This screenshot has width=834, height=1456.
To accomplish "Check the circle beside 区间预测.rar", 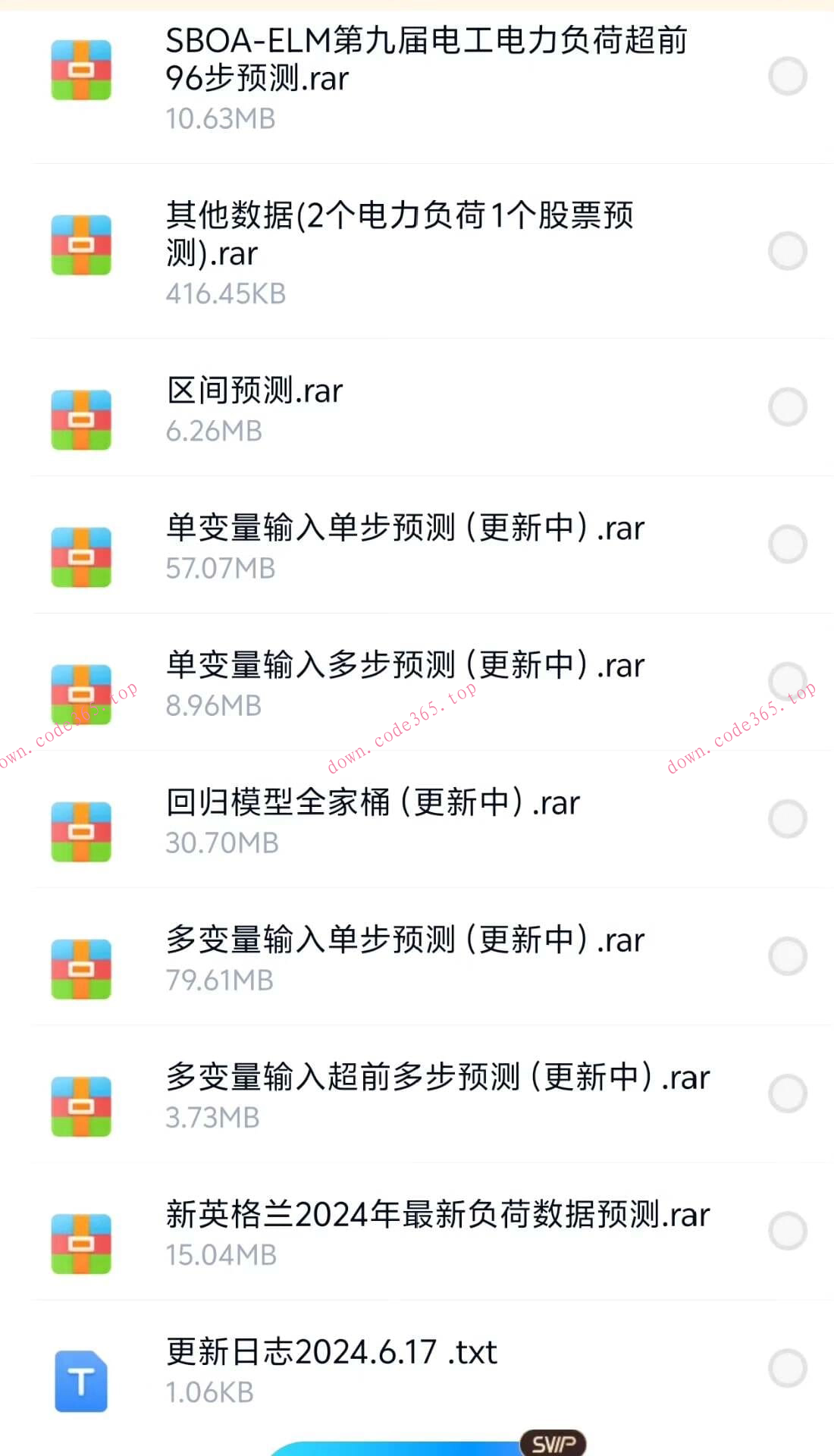I will (789, 407).
